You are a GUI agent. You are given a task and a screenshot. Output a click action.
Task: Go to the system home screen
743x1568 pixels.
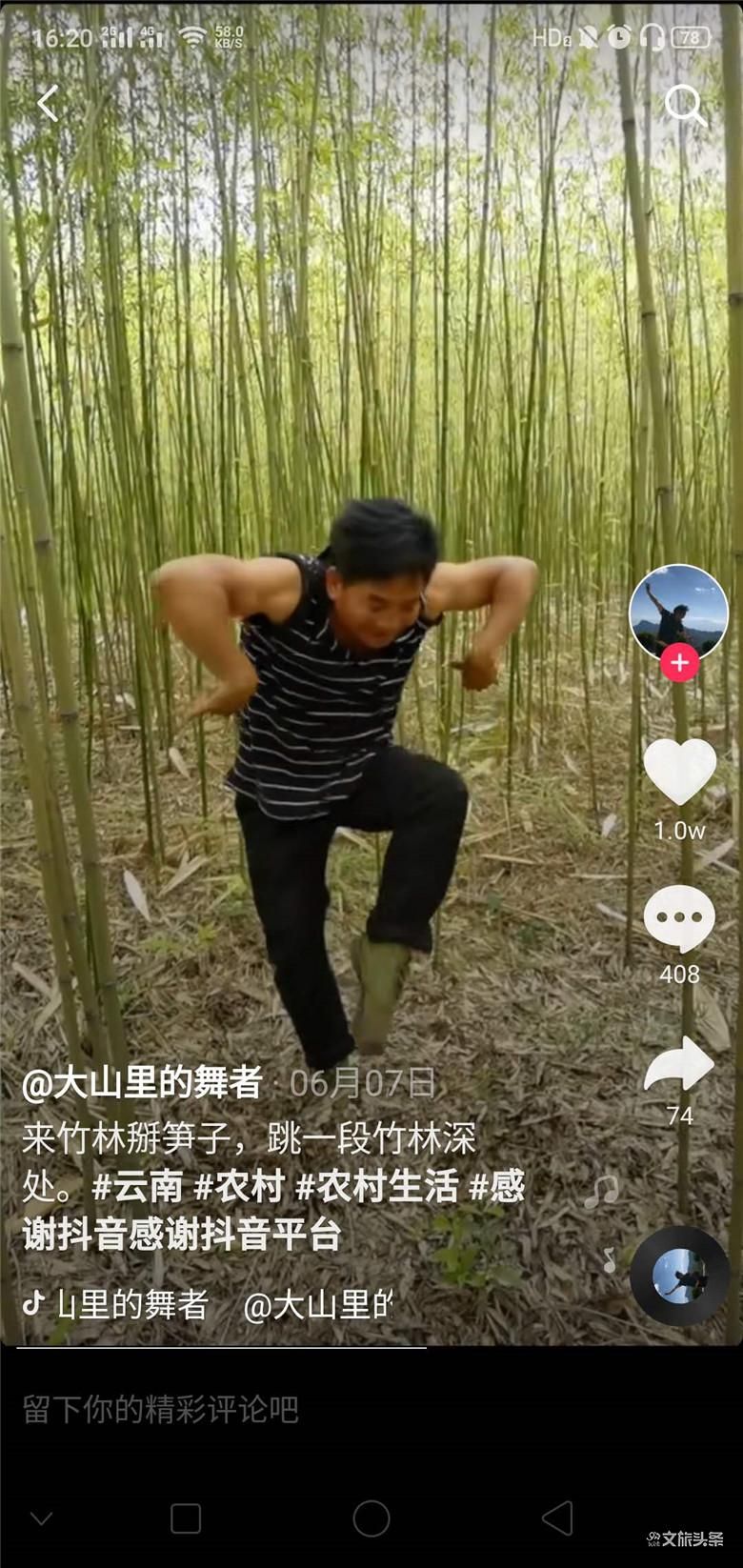pos(371,1518)
